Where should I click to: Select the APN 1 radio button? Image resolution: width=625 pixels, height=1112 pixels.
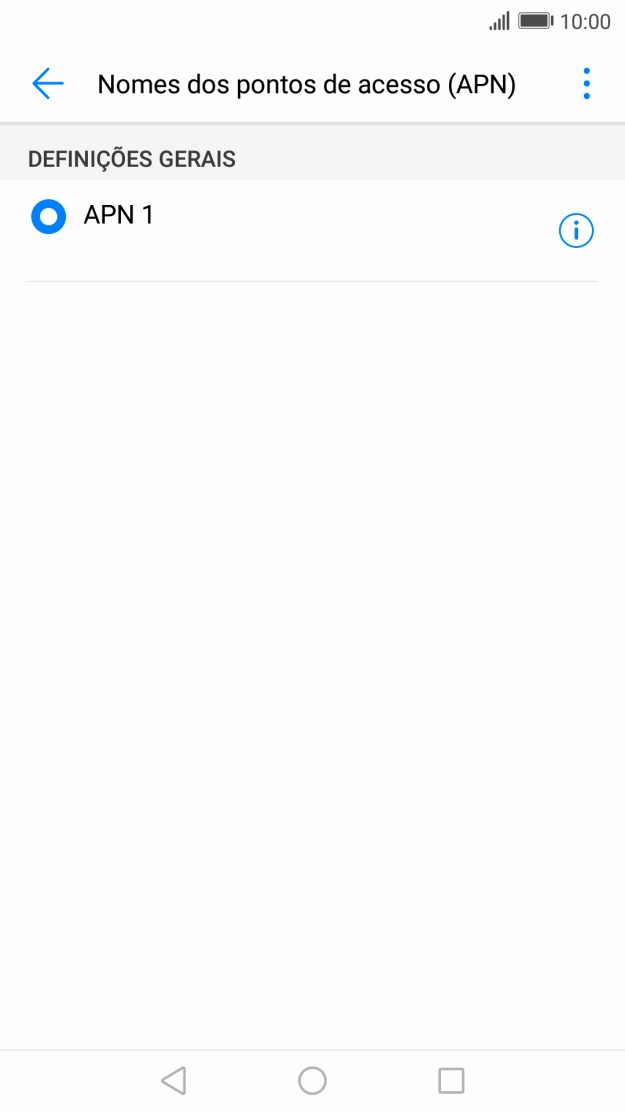(49, 216)
